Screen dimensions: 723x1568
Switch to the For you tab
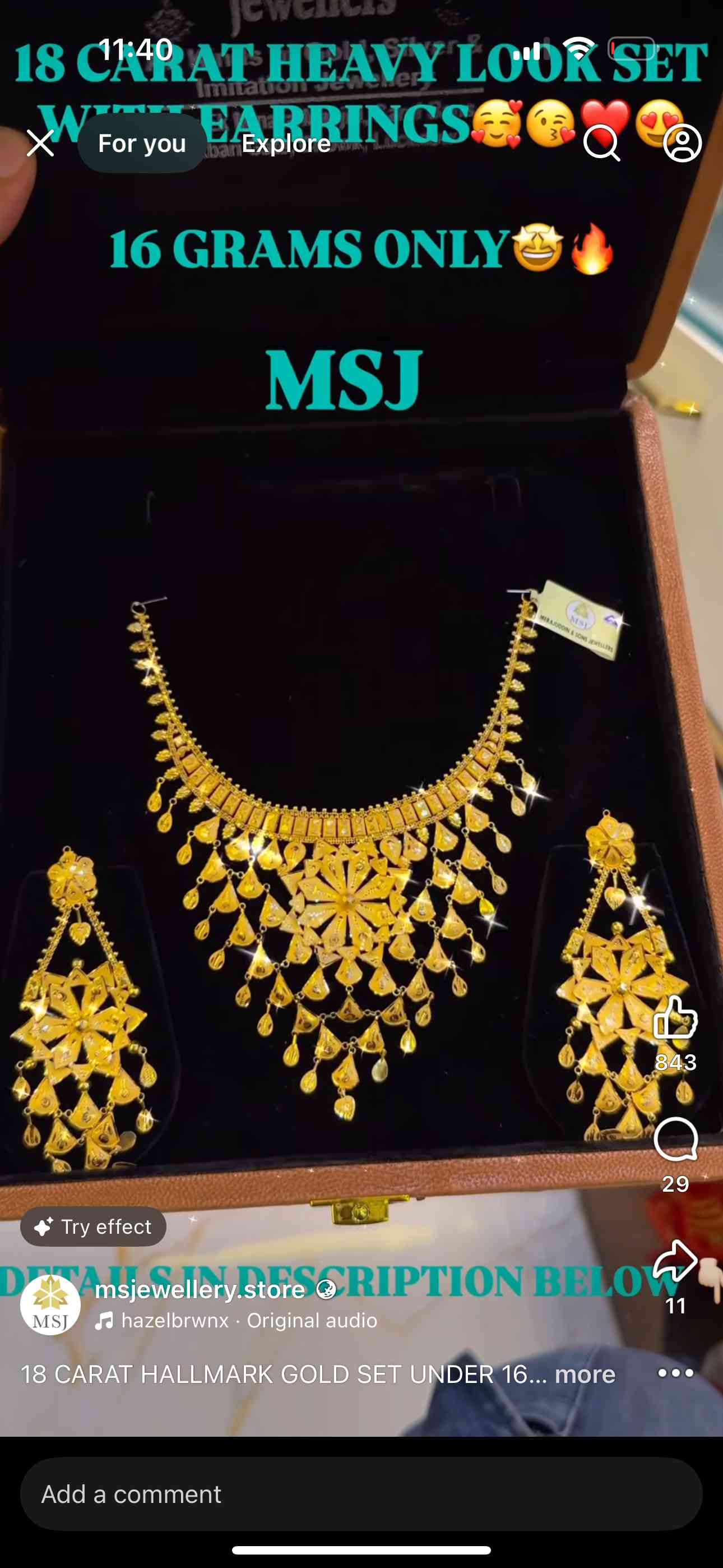click(x=142, y=144)
